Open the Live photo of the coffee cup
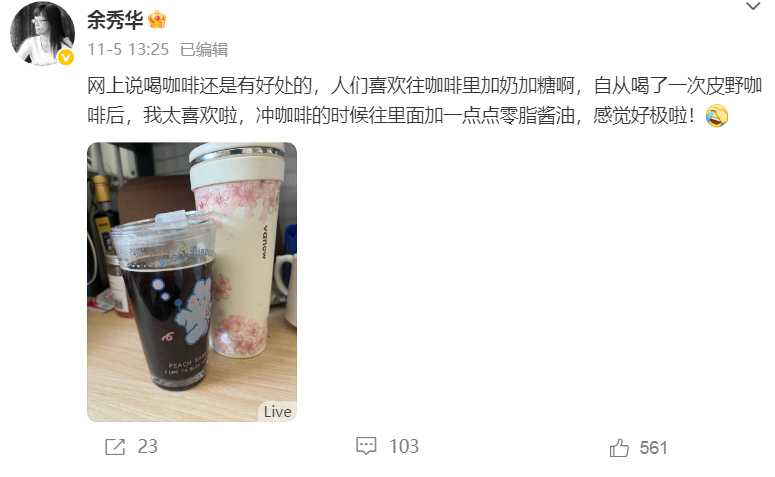Screen dimensions: 775x477 pyautogui.click(x=192, y=281)
